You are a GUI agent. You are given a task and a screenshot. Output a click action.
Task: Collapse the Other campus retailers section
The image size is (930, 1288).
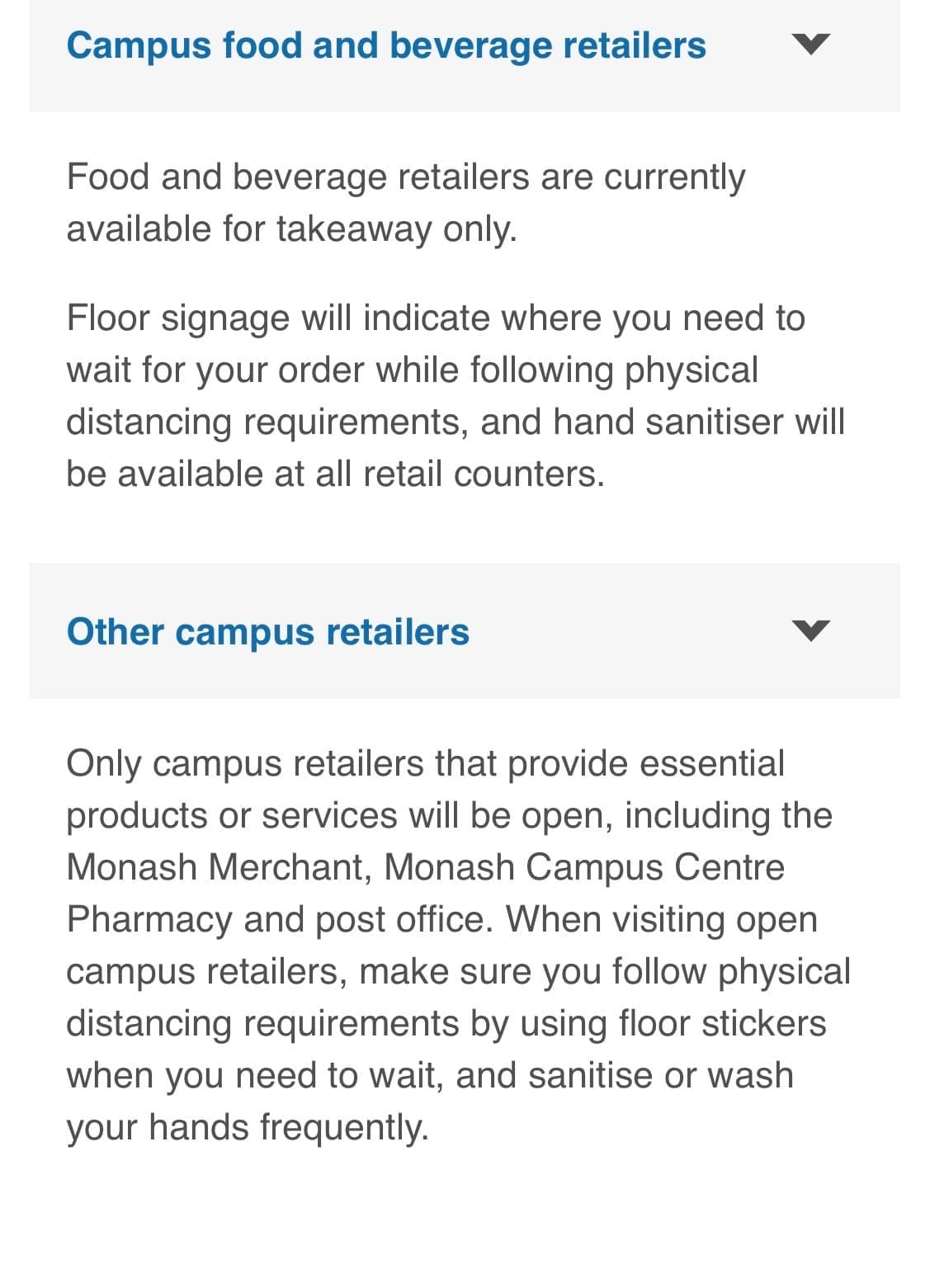pyautogui.click(x=810, y=631)
